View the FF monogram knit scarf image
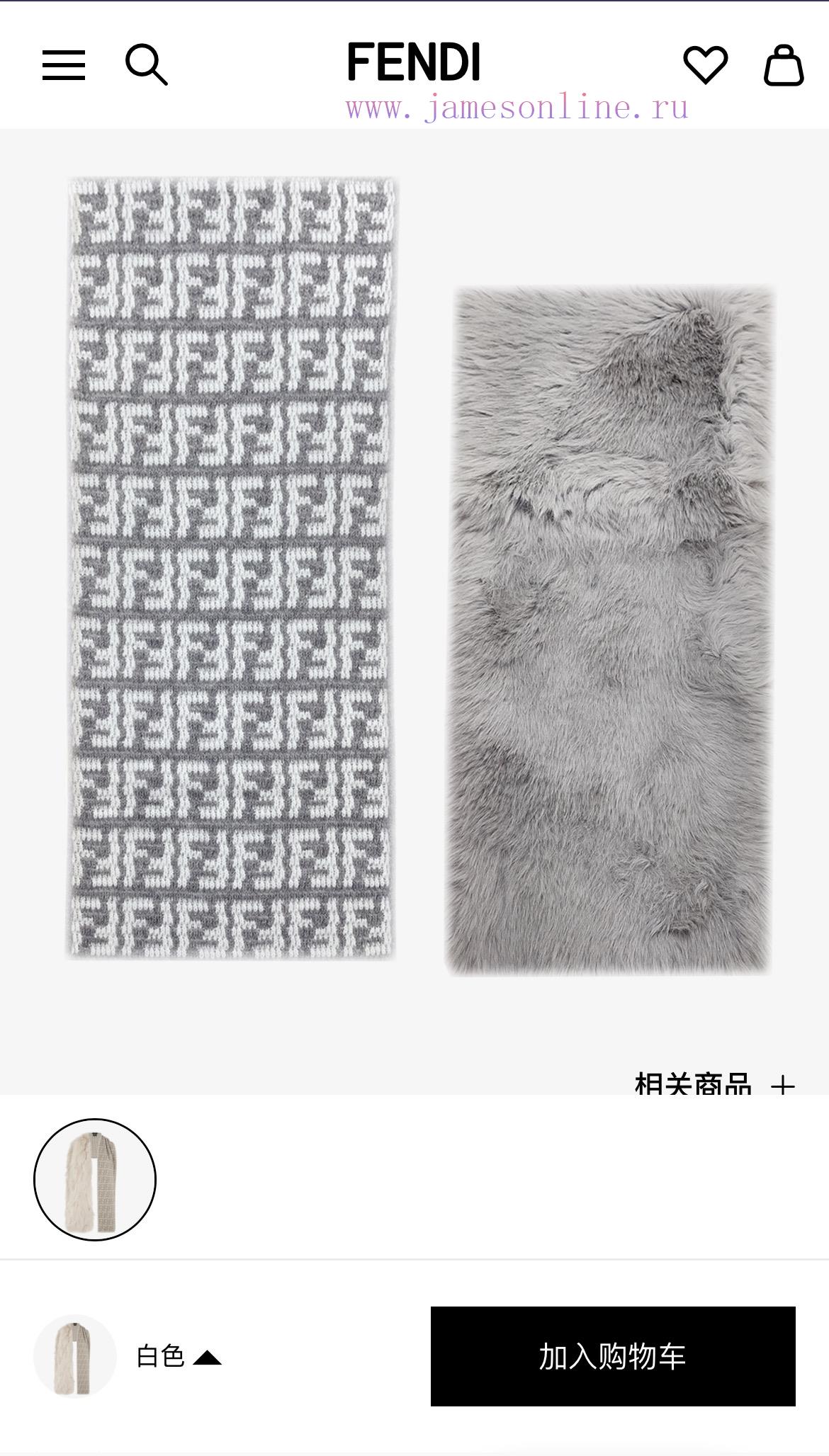829x1456 pixels. [x=232, y=568]
